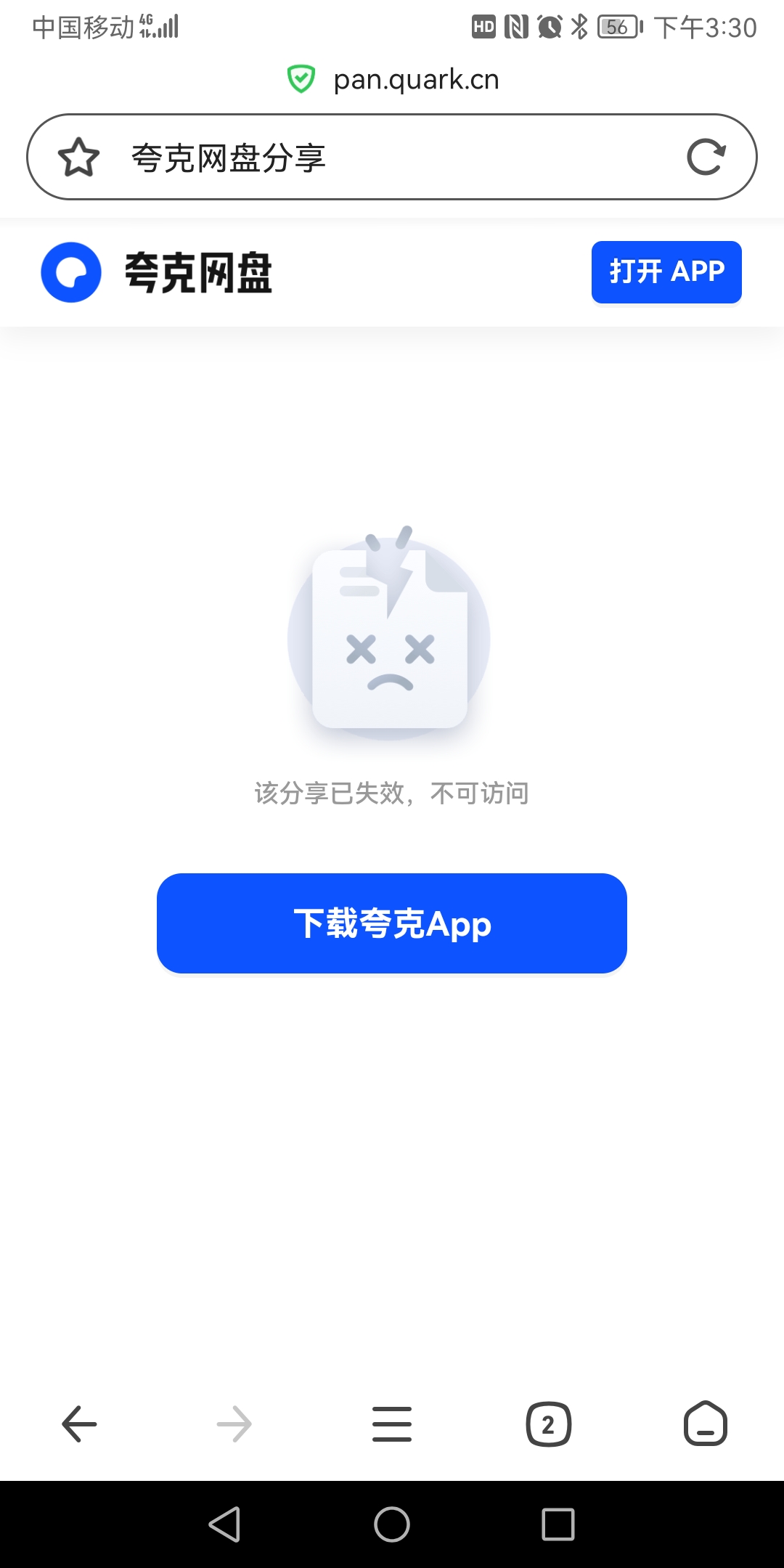Go to the browser home page
The height and width of the screenshot is (1568, 784).
pos(705,1424)
